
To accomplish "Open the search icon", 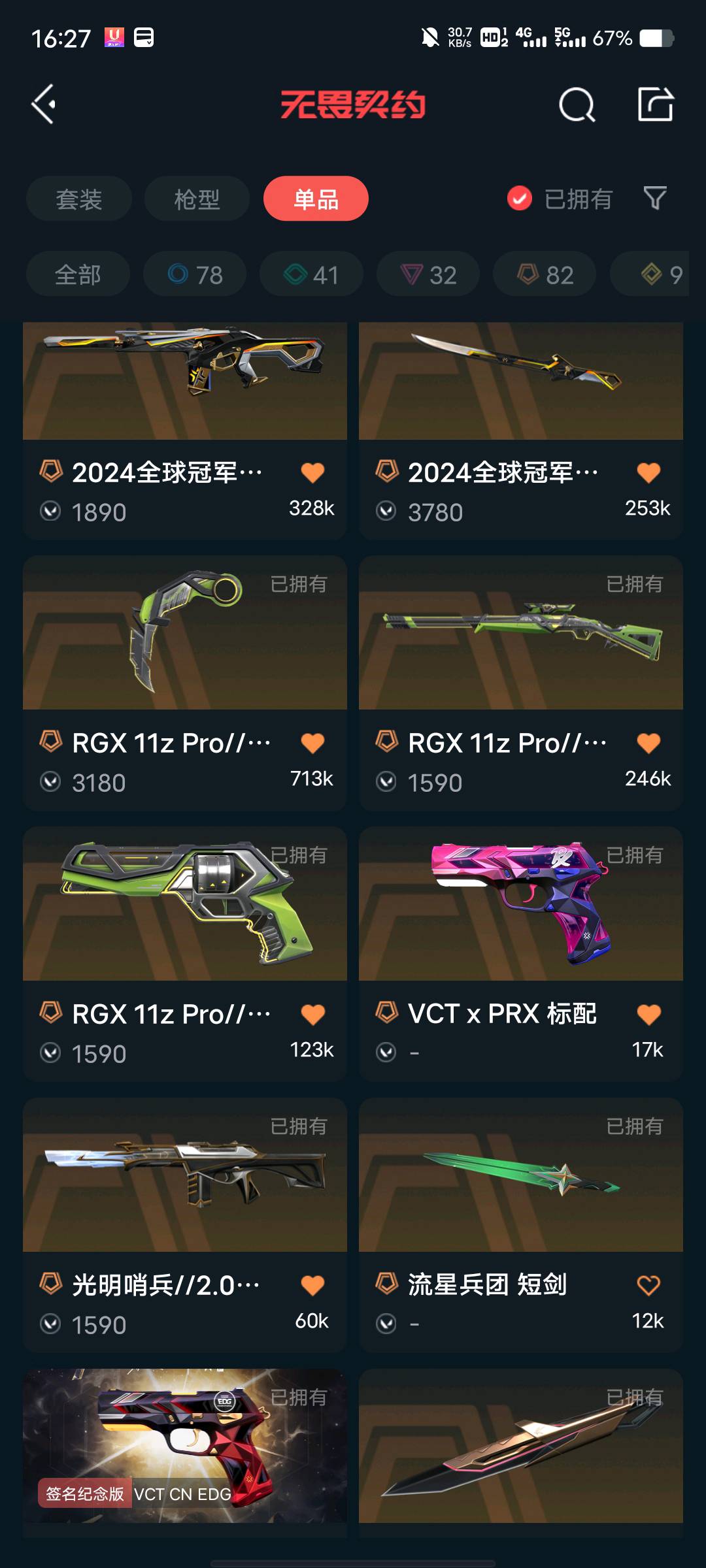I will click(577, 105).
